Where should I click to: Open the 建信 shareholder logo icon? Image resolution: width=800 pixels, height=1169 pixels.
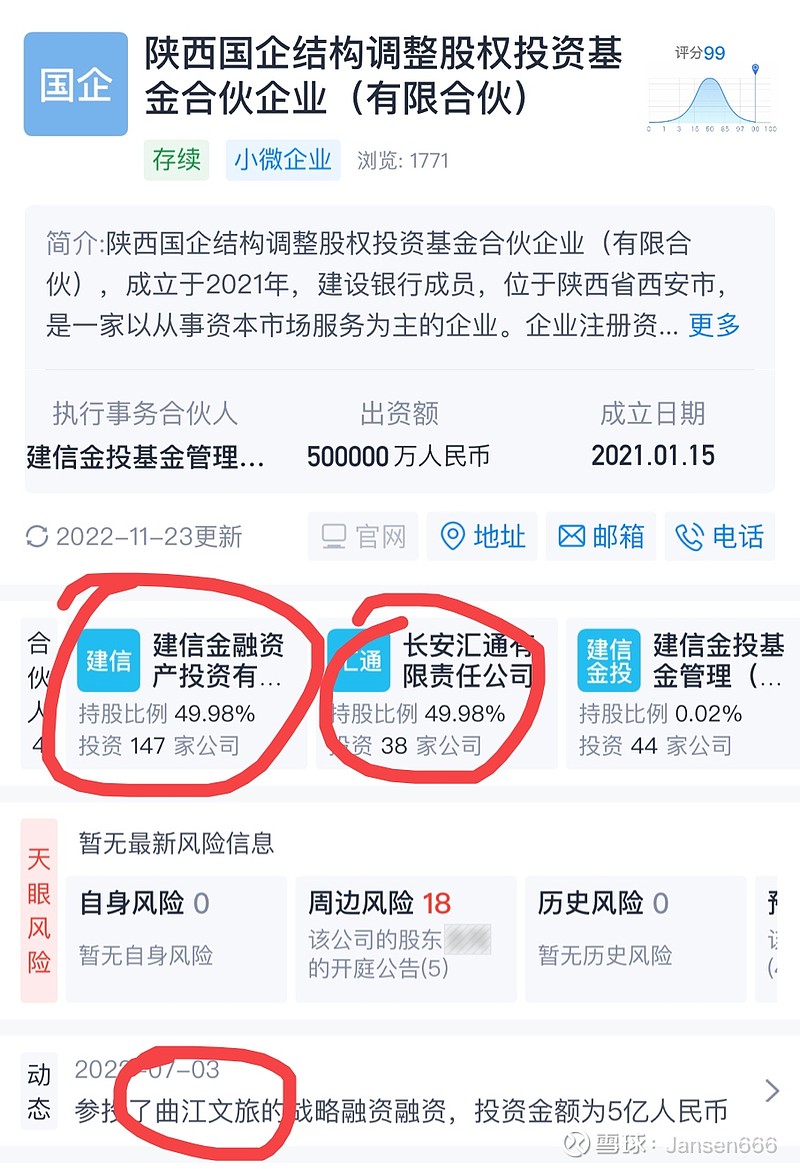point(107,661)
